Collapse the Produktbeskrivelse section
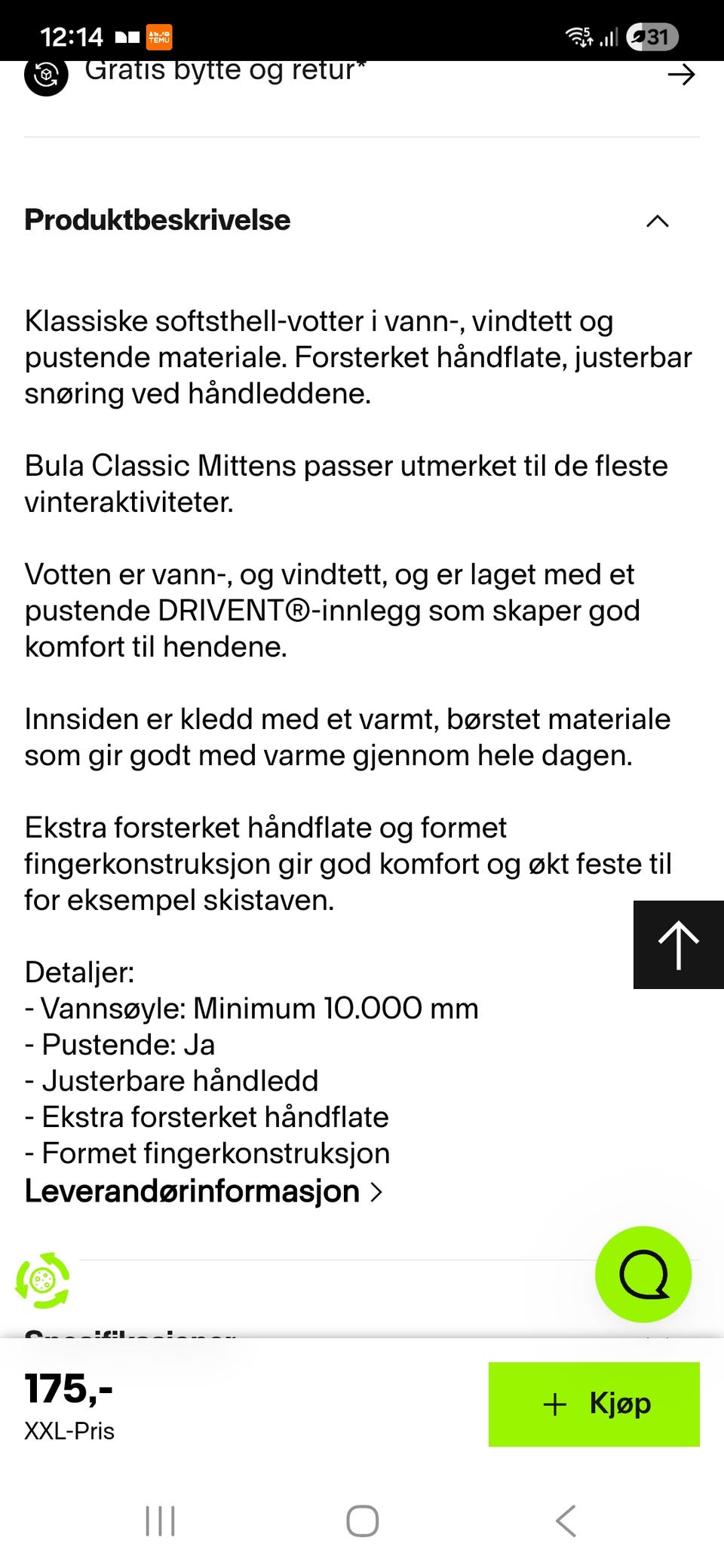 [657, 221]
